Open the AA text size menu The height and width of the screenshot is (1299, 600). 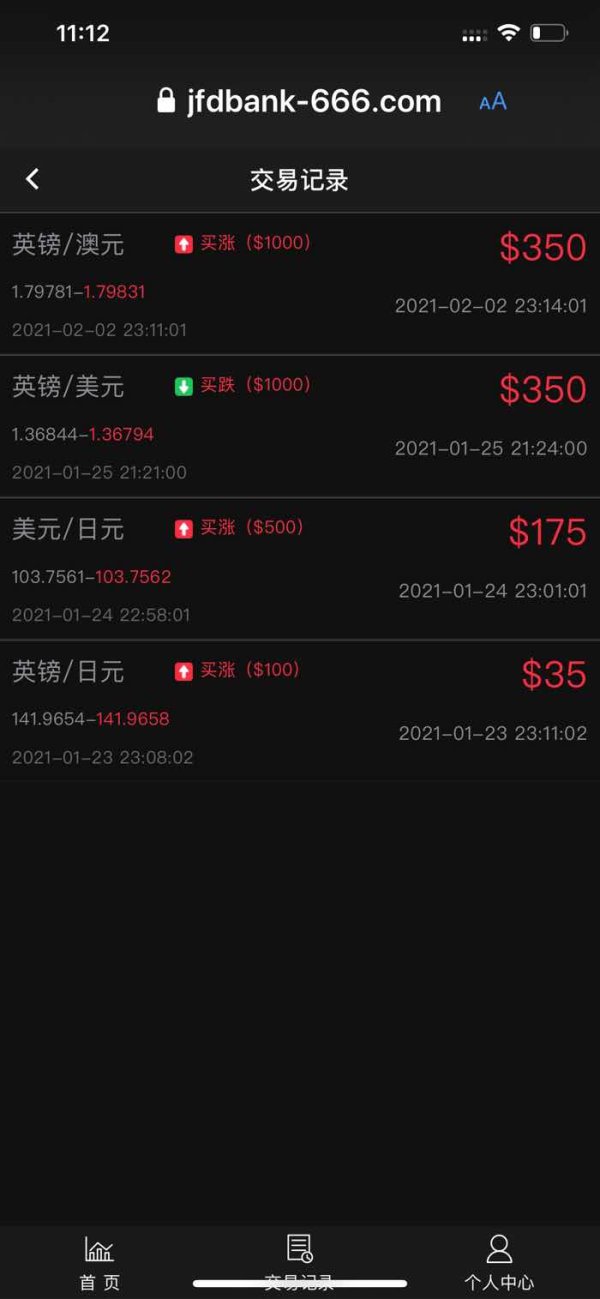point(493,101)
